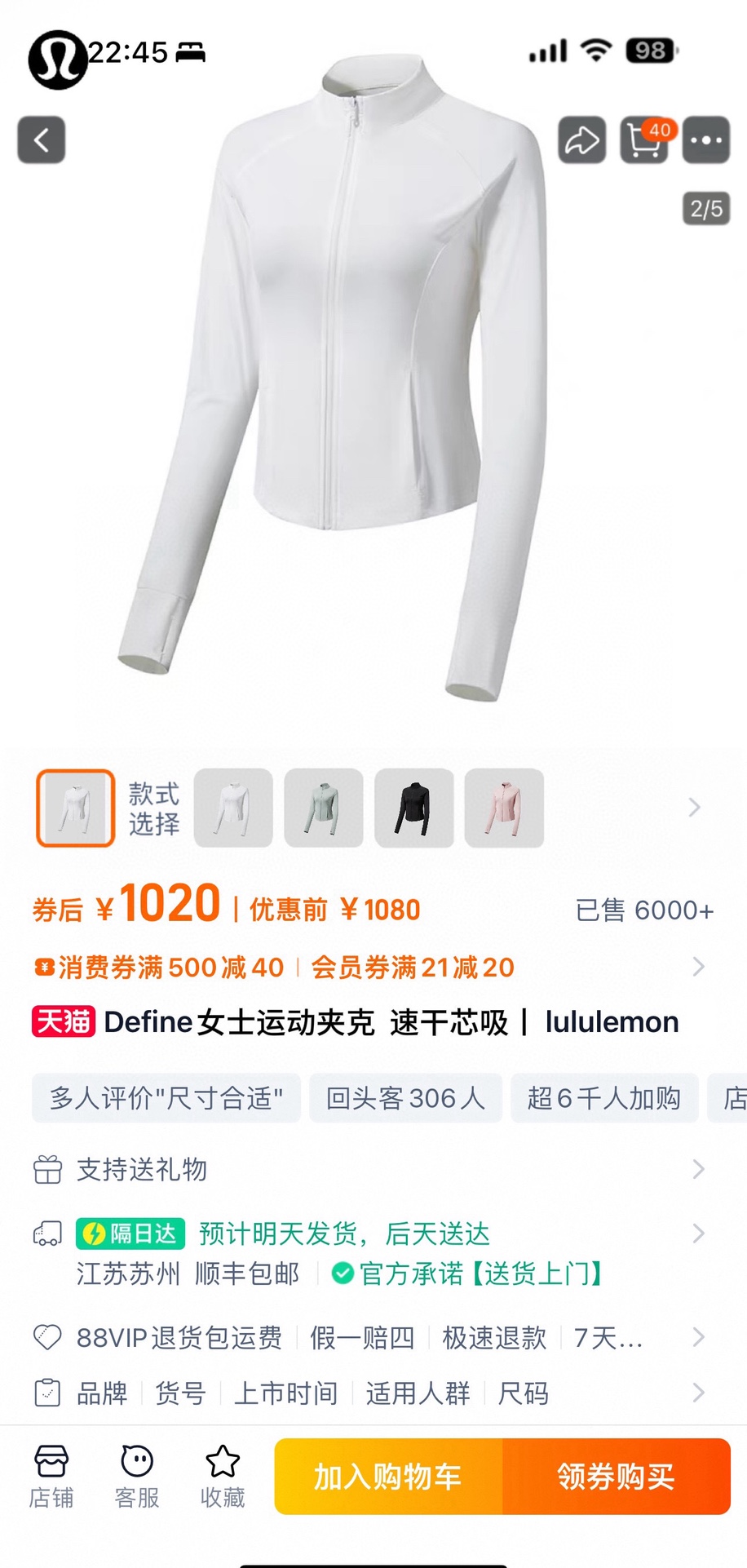Tap 加入购物车 to add to cart
This screenshot has height=1568, width=747.
click(388, 1477)
